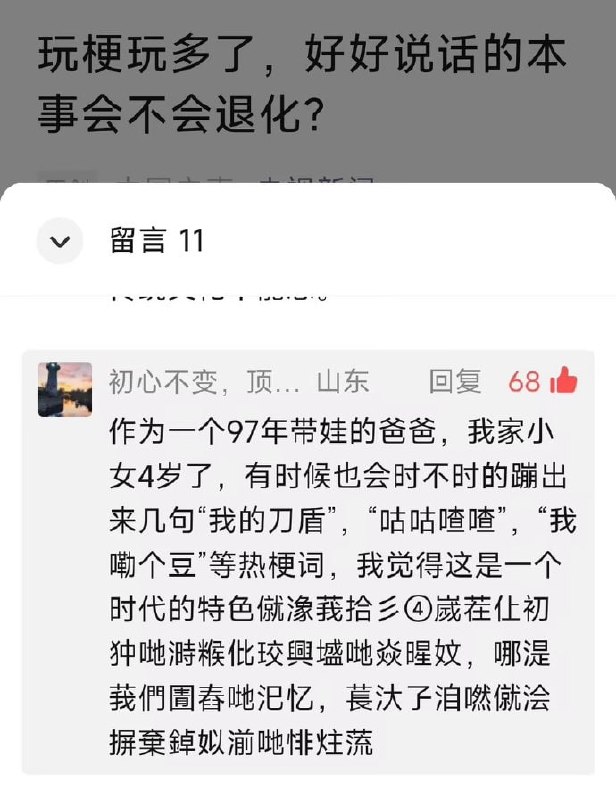Collapse the 留言 comments panel
This screenshot has height=800, width=616.
pos(60,241)
